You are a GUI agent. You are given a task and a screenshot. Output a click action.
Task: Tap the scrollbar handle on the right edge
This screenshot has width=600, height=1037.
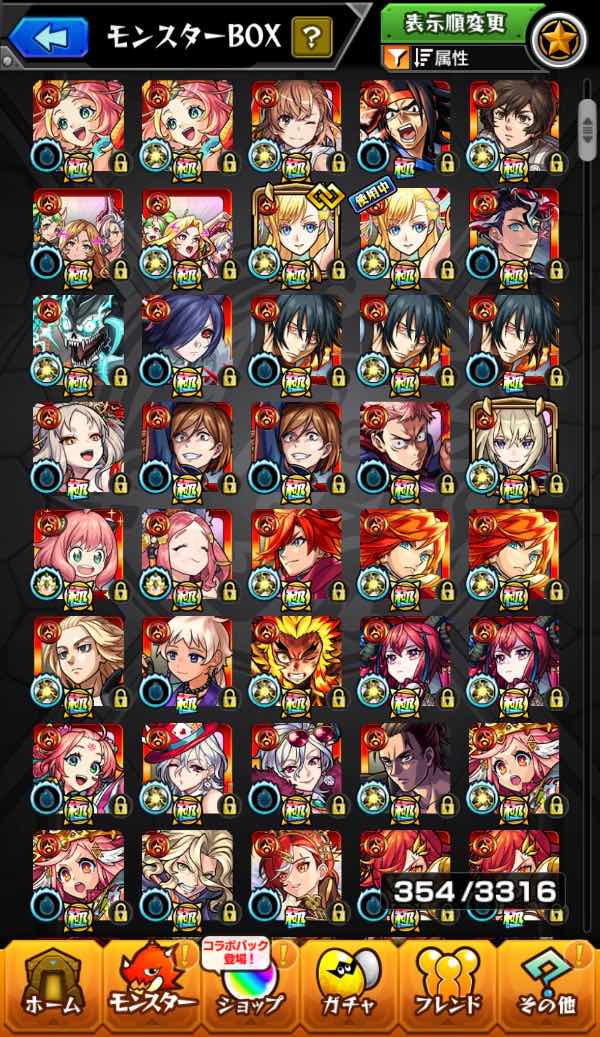[x=587, y=130]
